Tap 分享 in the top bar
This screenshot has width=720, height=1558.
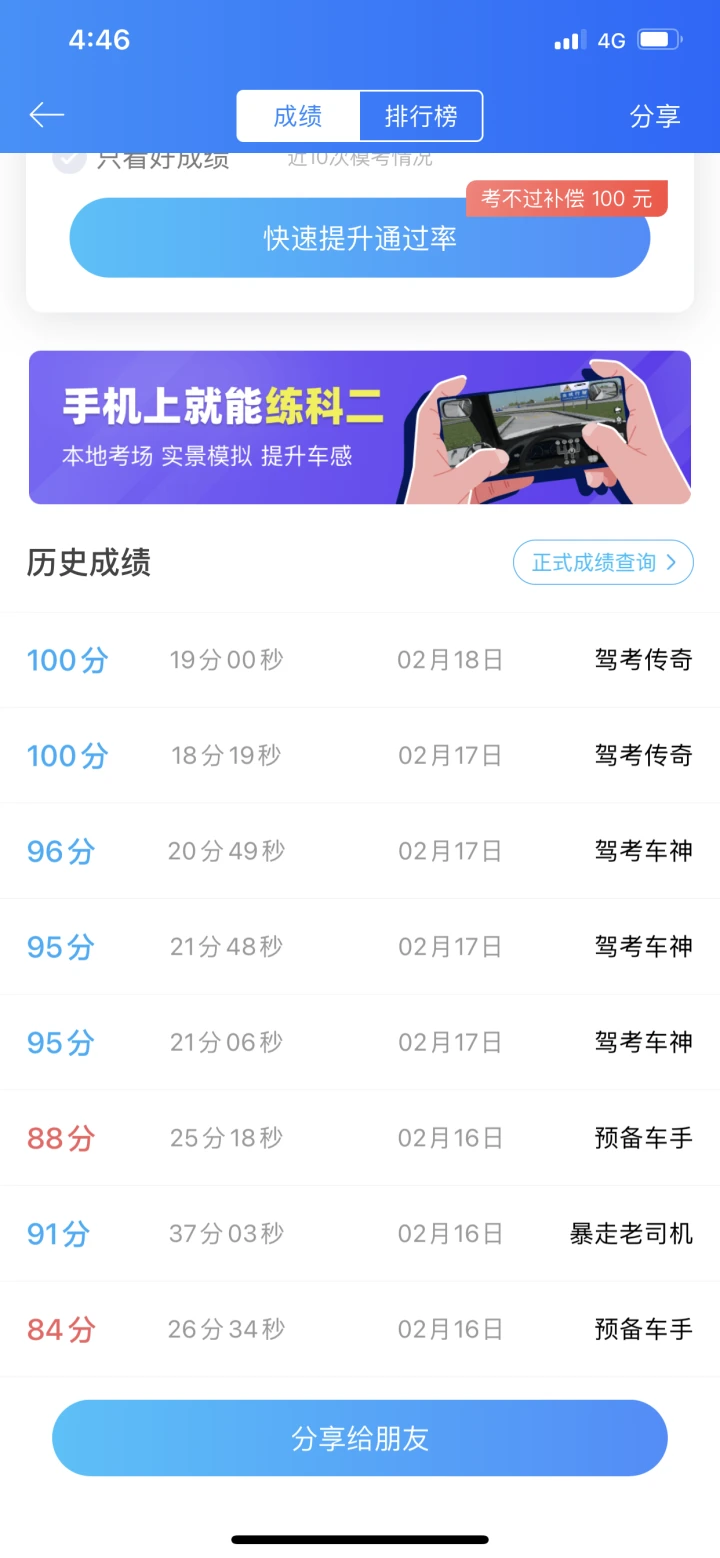point(655,116)
